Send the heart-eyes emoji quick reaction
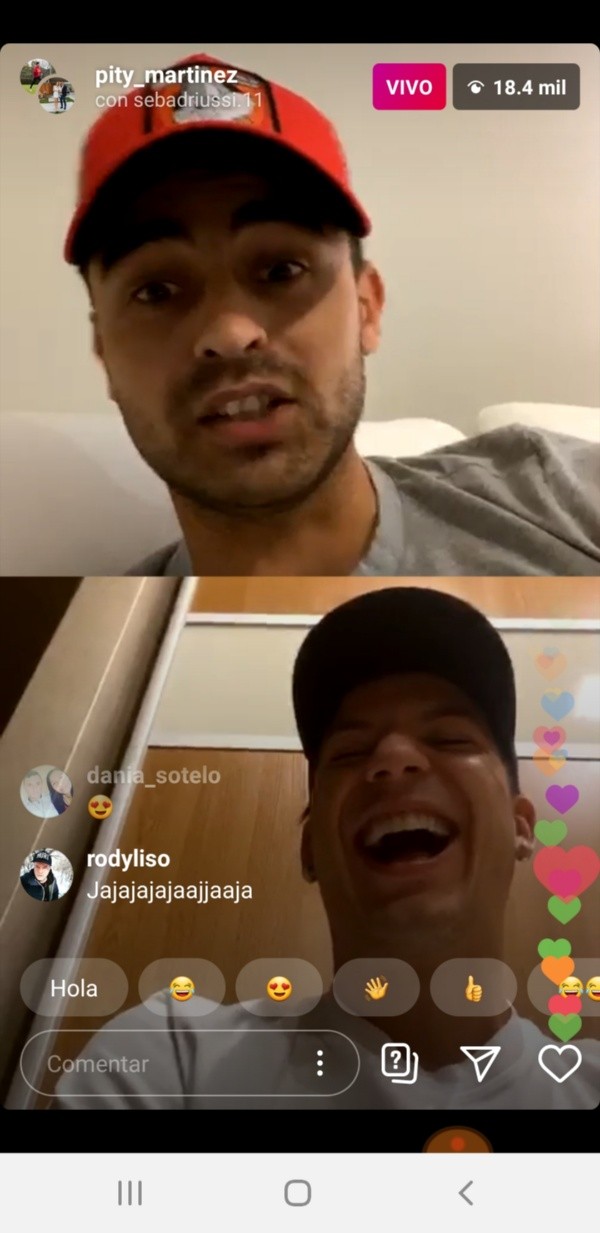The image size is (600, 1233). 279,988
